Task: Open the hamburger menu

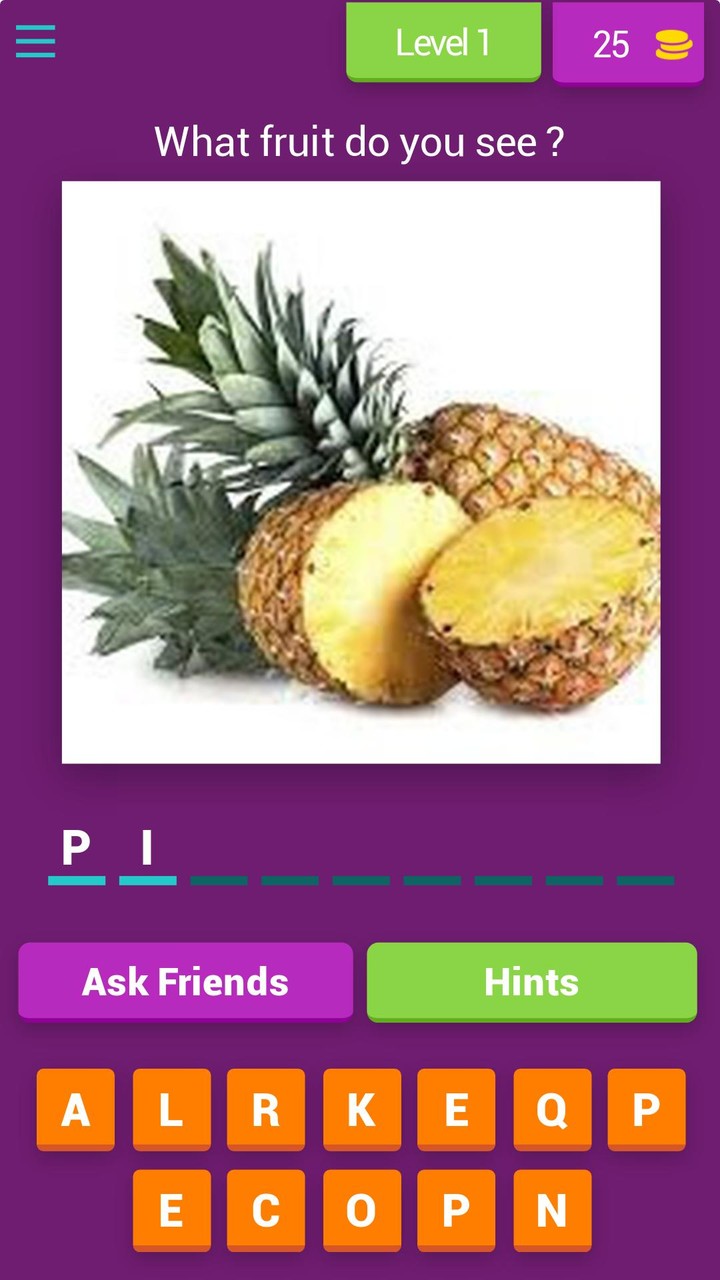Action: click(x=35, y=42)
